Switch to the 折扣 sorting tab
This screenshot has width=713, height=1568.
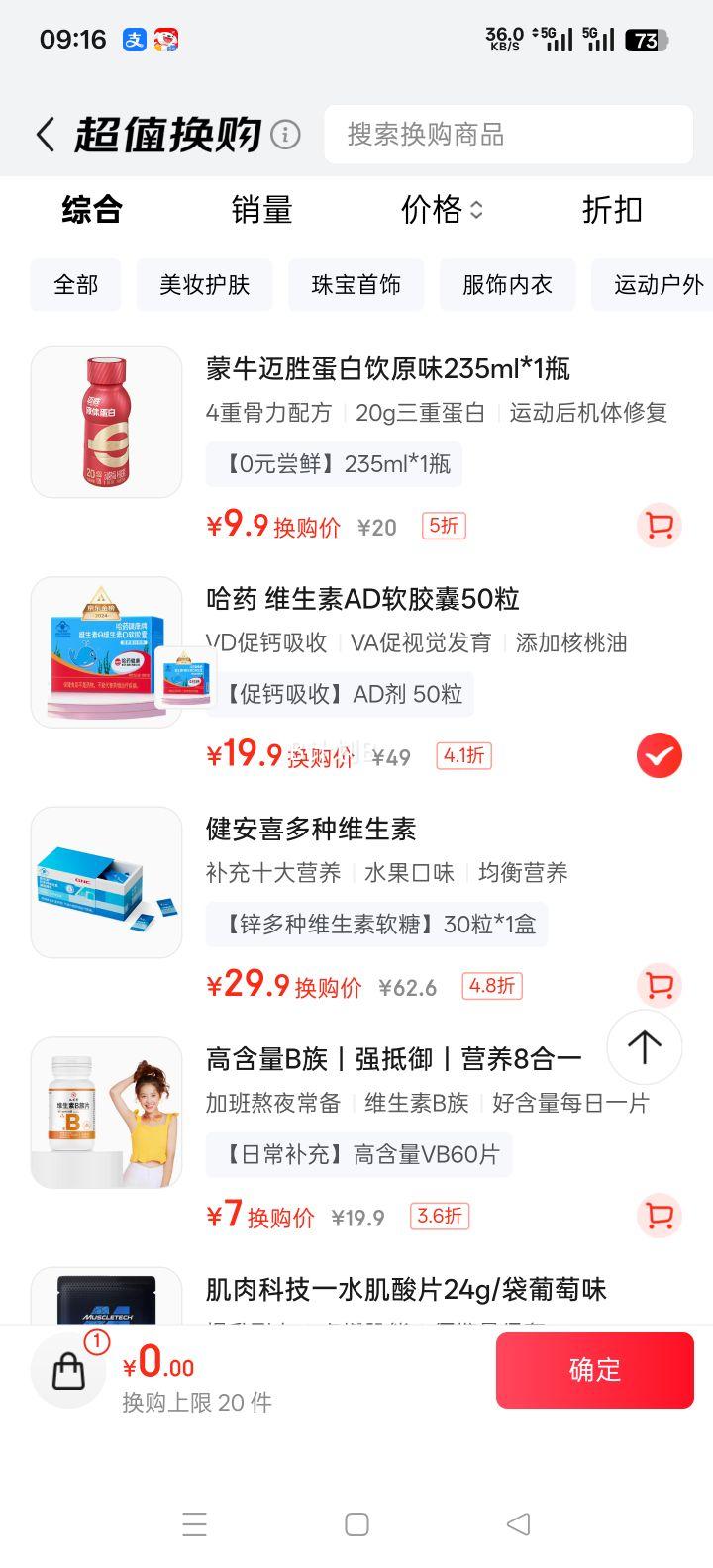point(611,210)
